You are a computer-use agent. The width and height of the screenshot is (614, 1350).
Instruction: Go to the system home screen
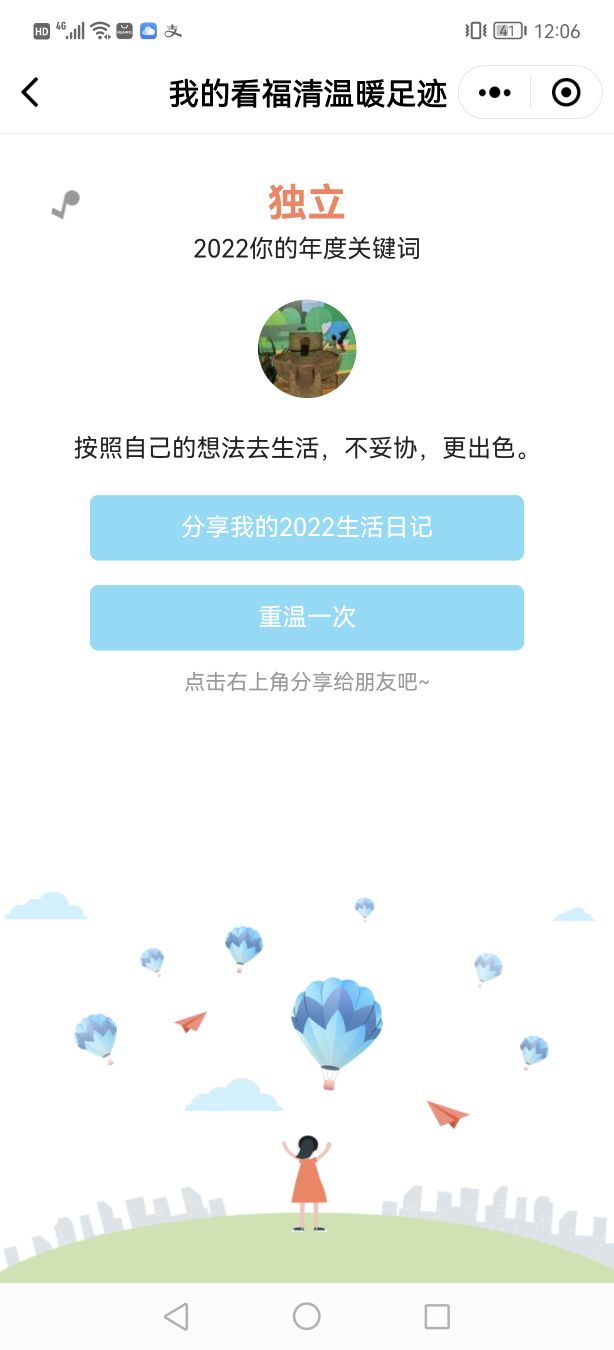[x=306, y=1316]
